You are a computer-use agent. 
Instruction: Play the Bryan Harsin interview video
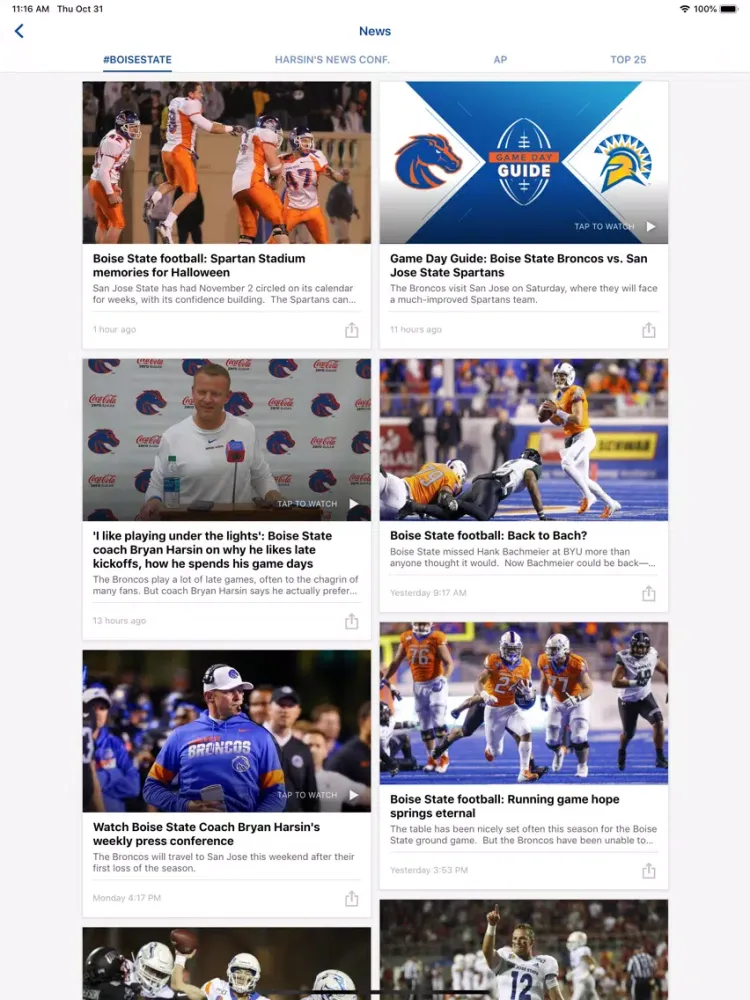353,503
